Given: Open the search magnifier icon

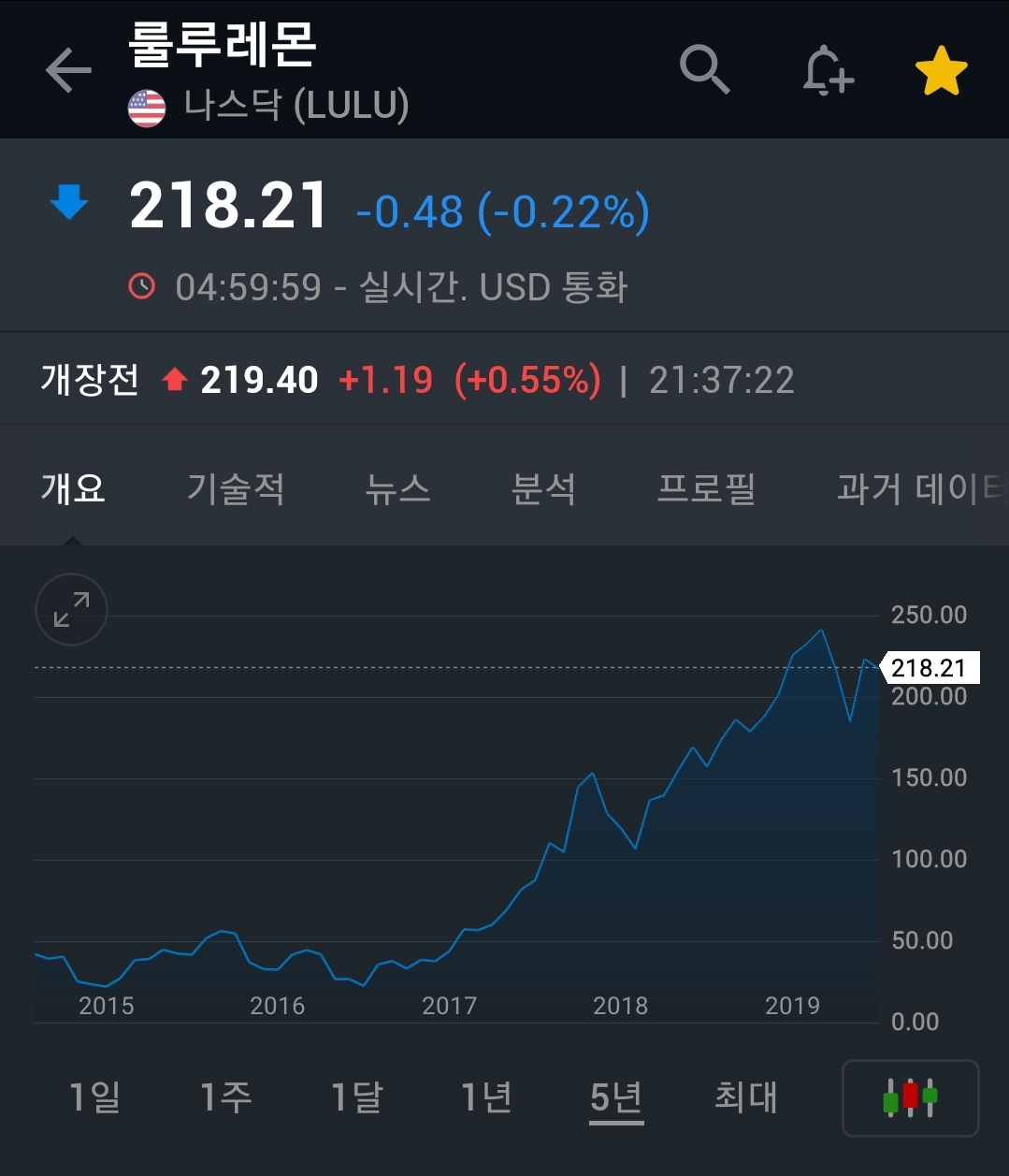Looking at the screenshot, I should [x=703, y=70].
